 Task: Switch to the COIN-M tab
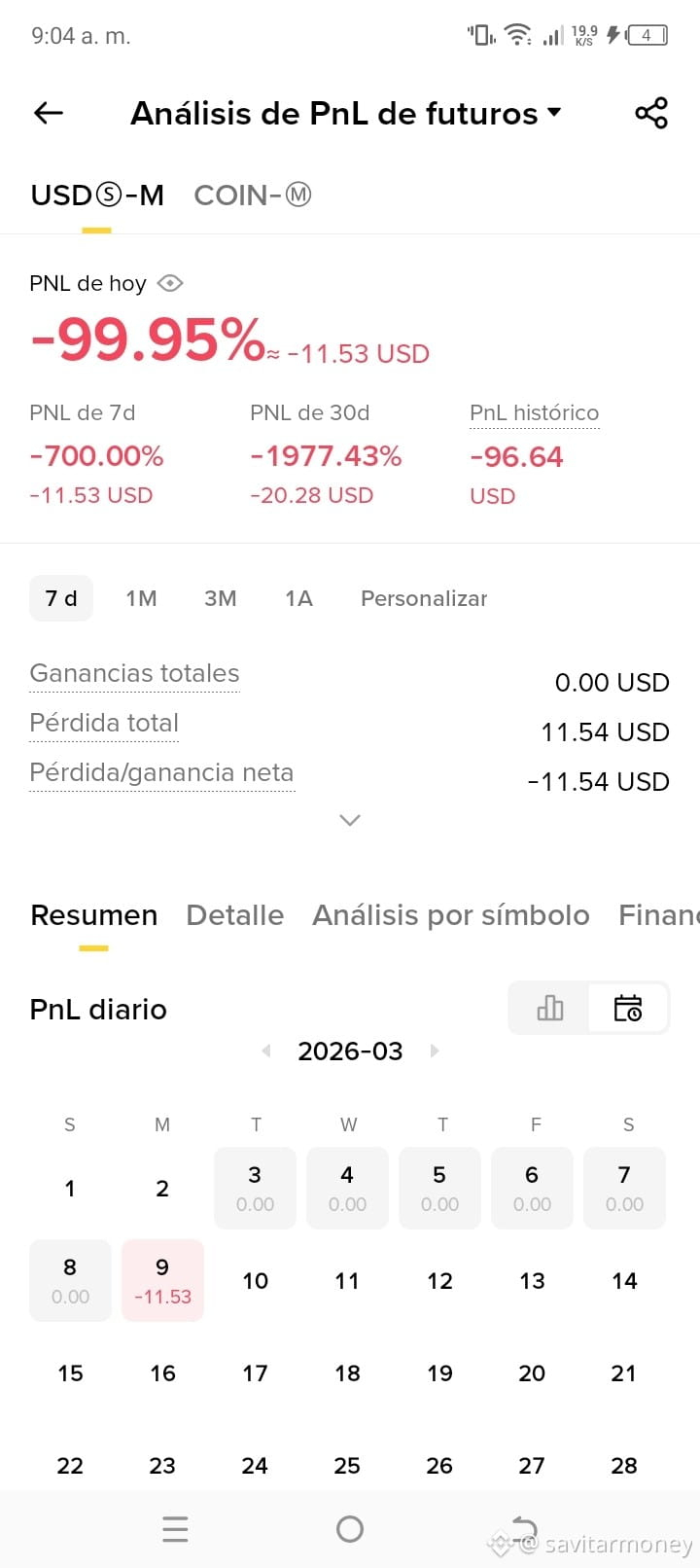click(253, 196)
